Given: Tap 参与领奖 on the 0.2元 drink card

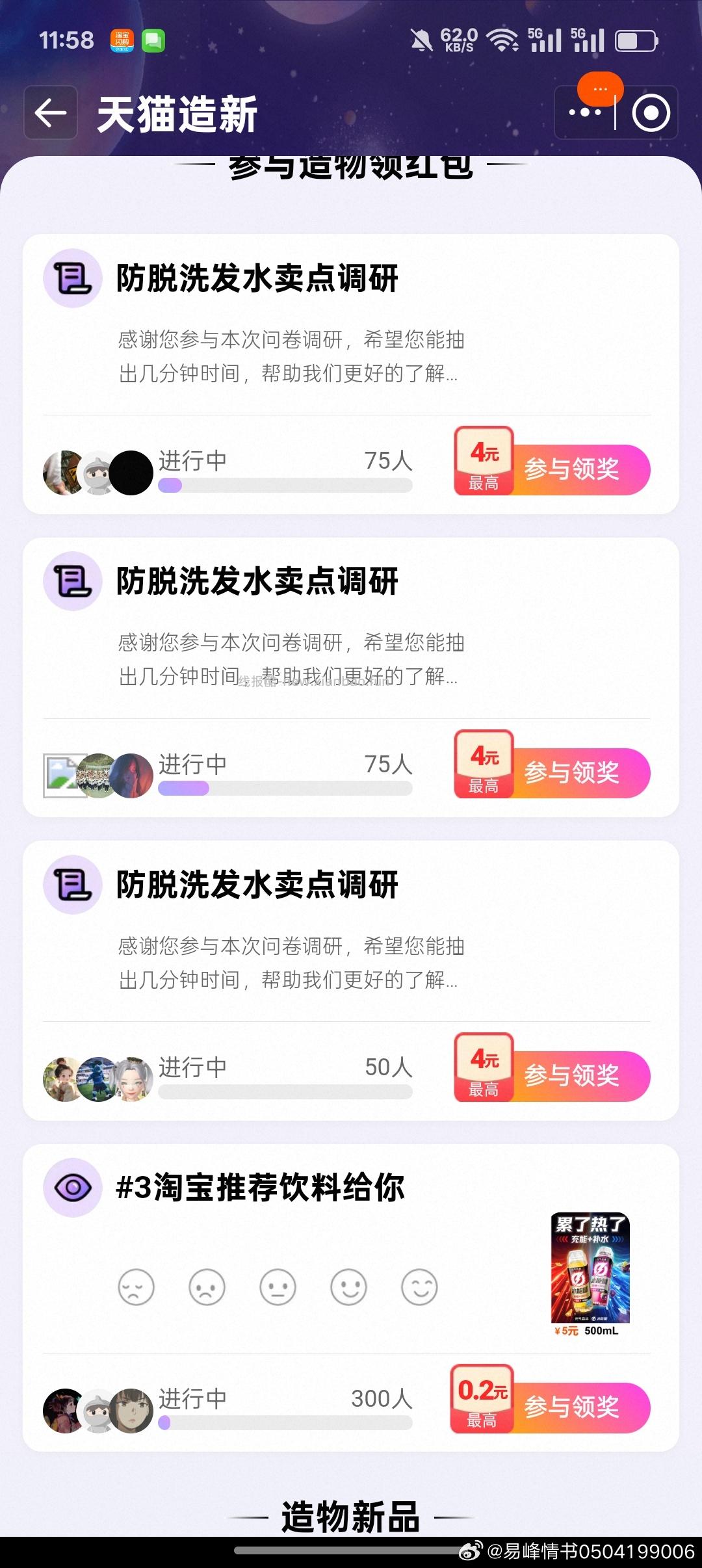Looking at the screenshot, I should 572,1407.
